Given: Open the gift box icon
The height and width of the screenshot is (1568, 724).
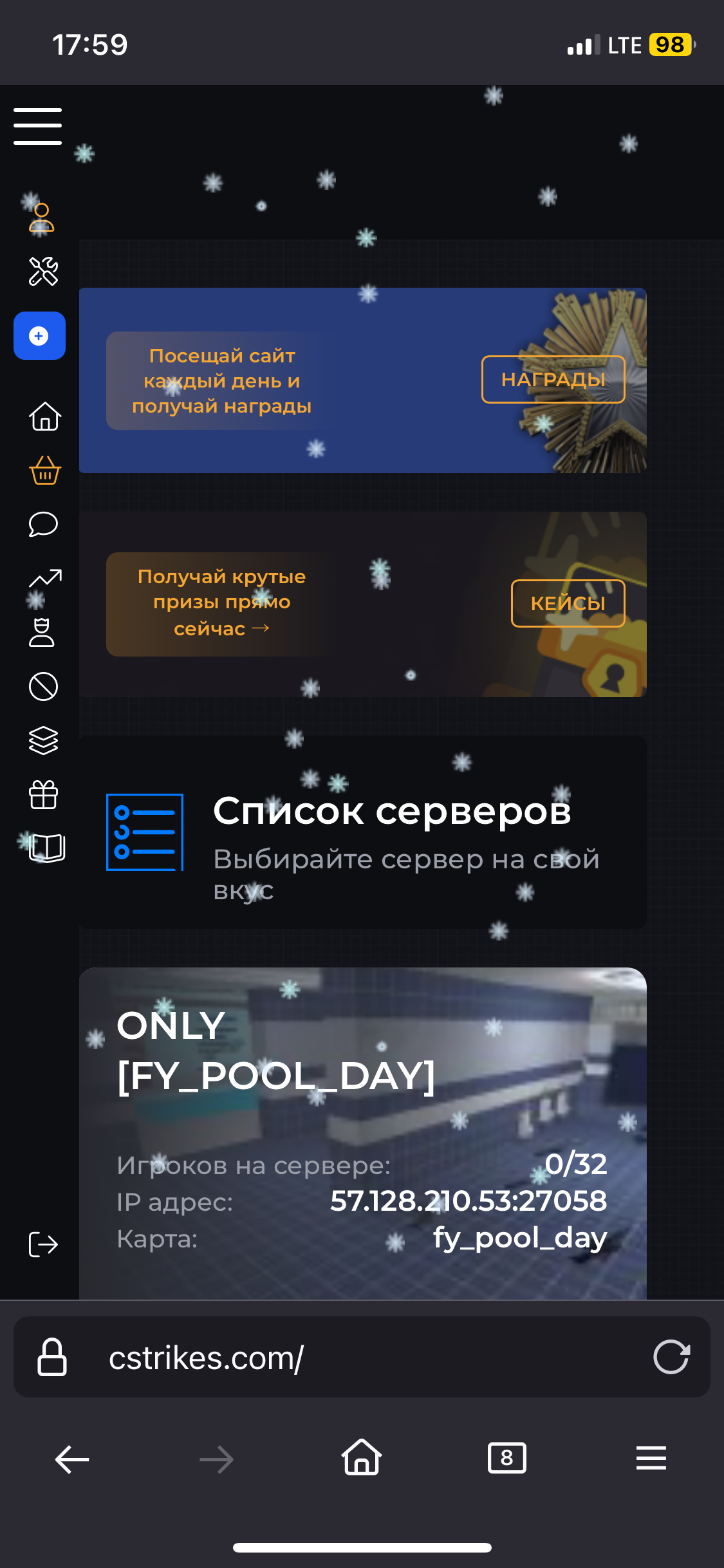Looking at the screenshot, I should click(x=43, y=794).
